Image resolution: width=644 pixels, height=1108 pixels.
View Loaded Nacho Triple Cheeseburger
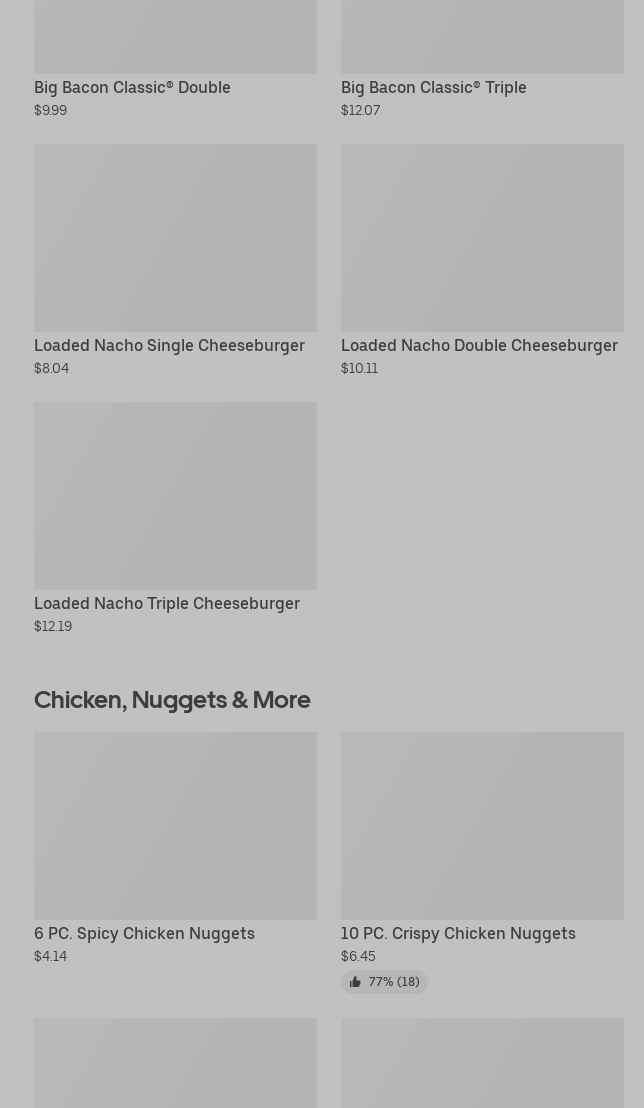(175, 518)
